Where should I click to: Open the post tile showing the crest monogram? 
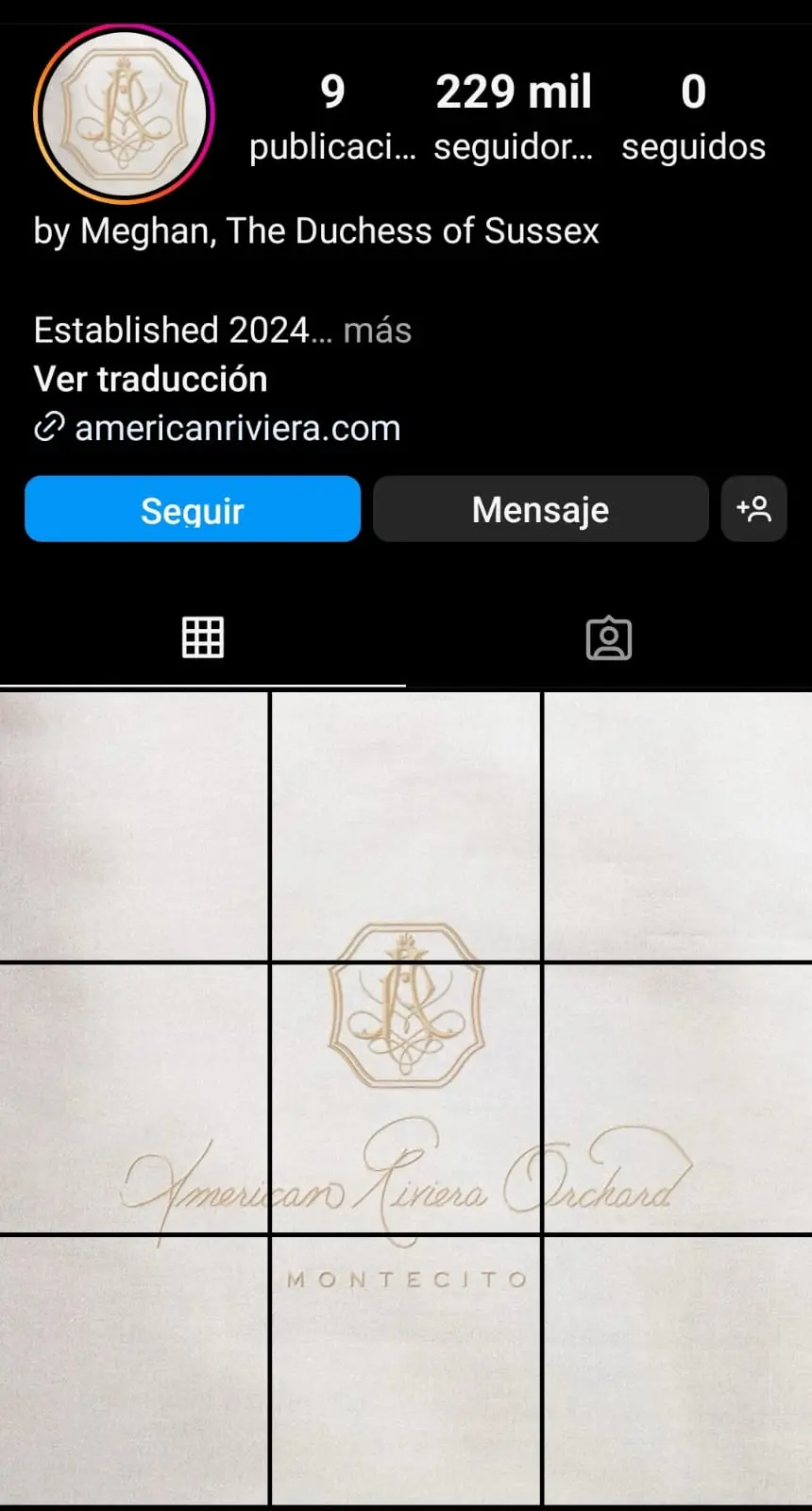click(x=406, y=1097)
